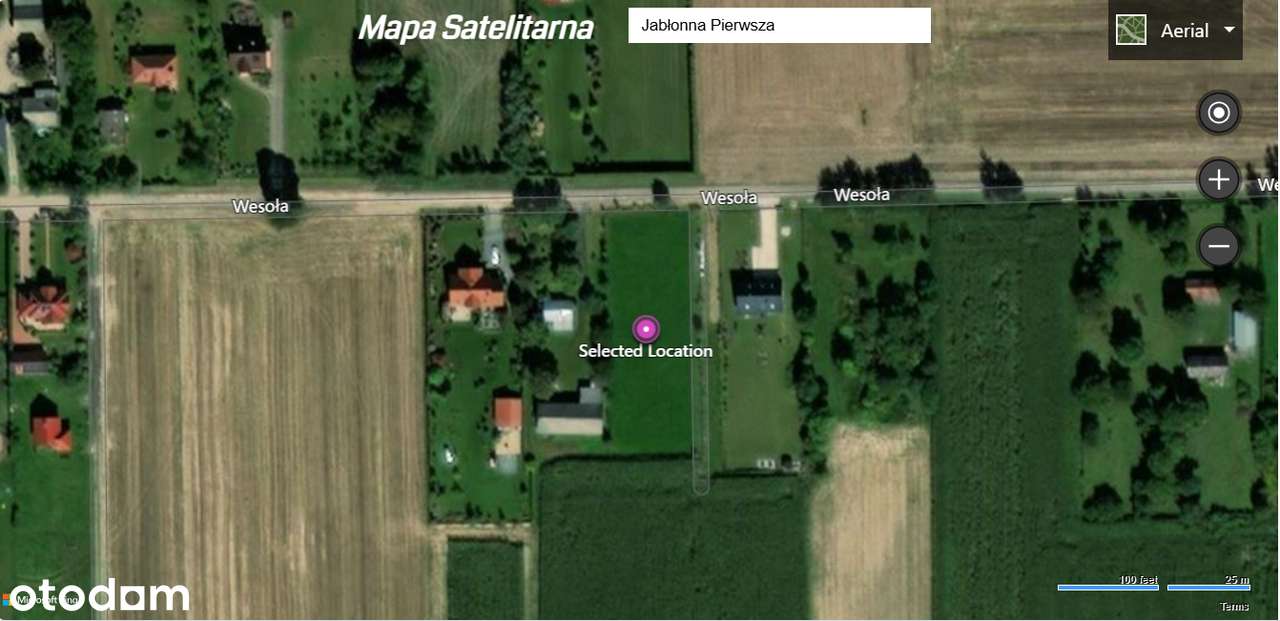Zoom in on the map
This screenshot has height=621, width=1280.
coord(1218,180)
